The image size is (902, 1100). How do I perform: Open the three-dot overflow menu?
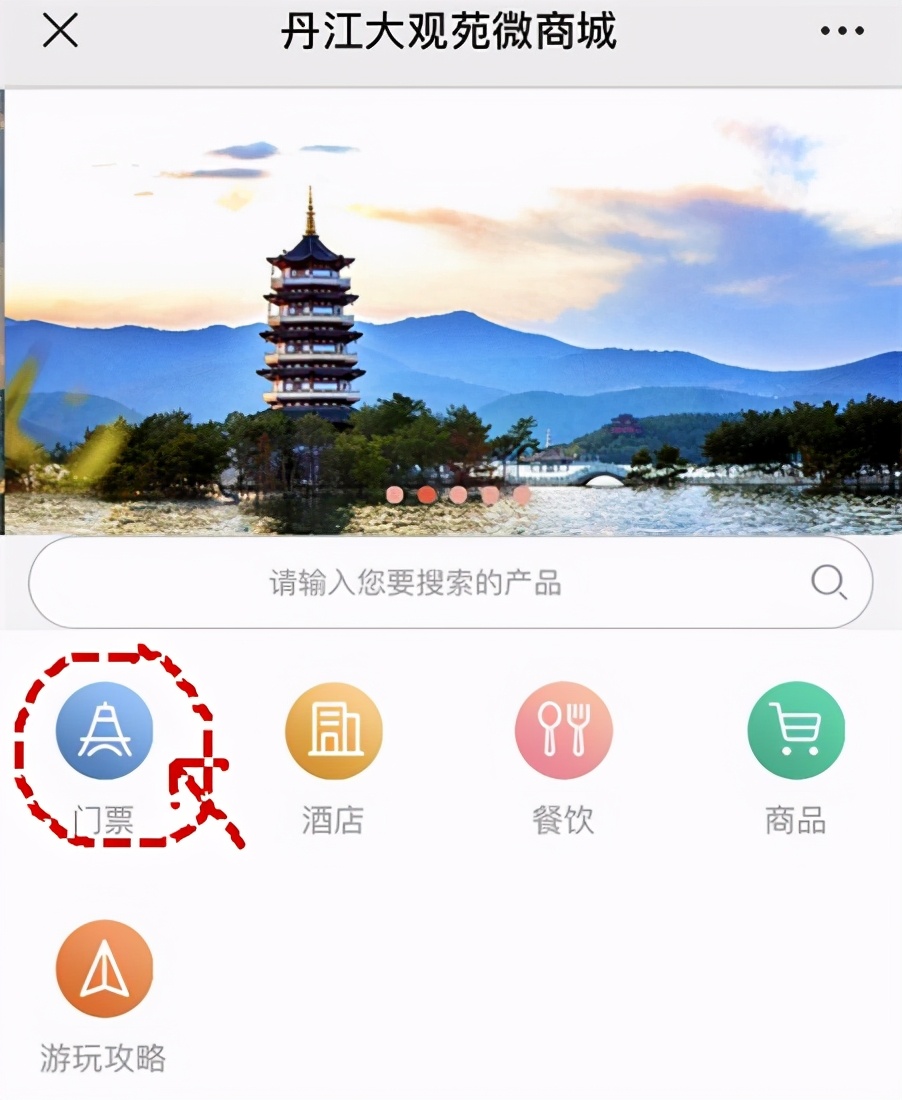(x=841, y=32)
